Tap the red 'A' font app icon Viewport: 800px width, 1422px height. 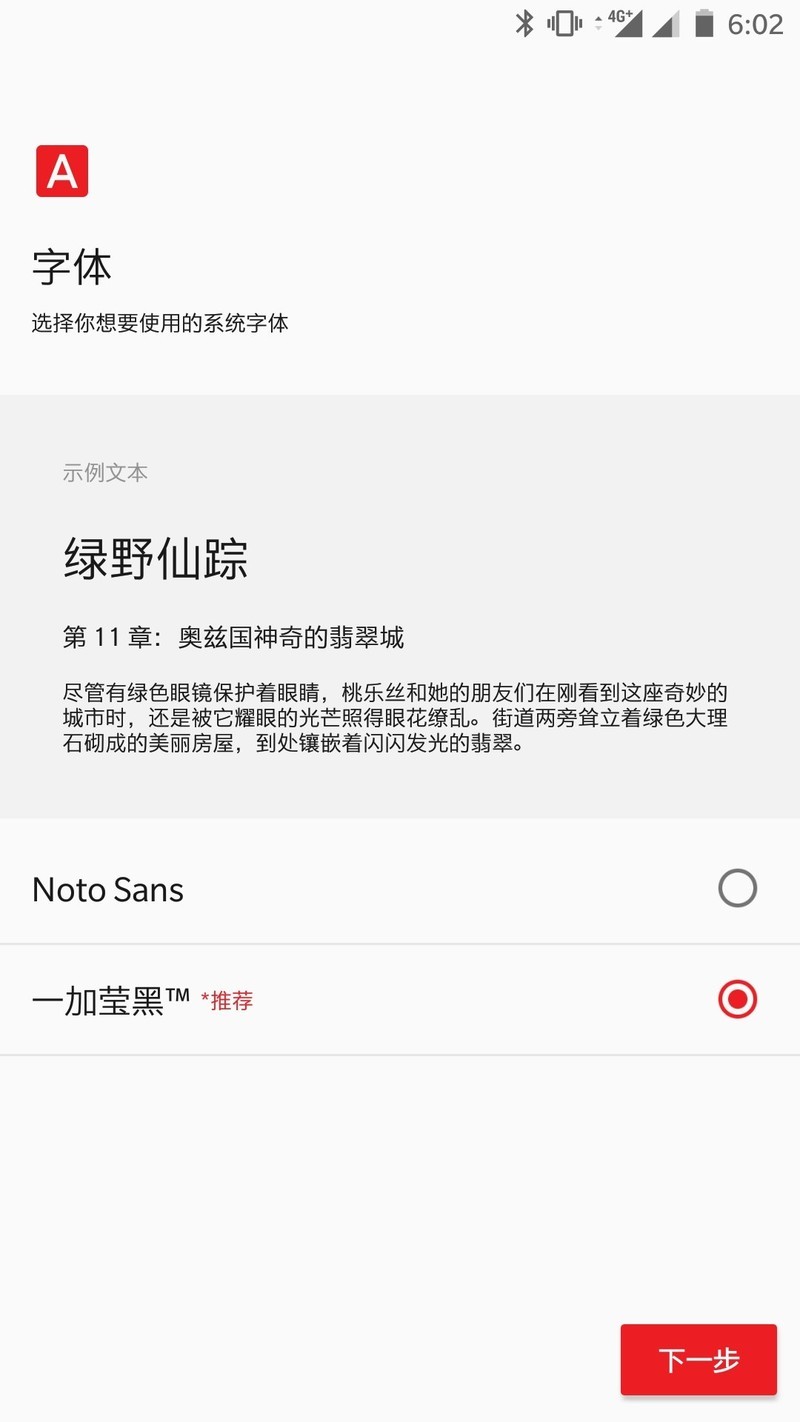coord(62,172)
